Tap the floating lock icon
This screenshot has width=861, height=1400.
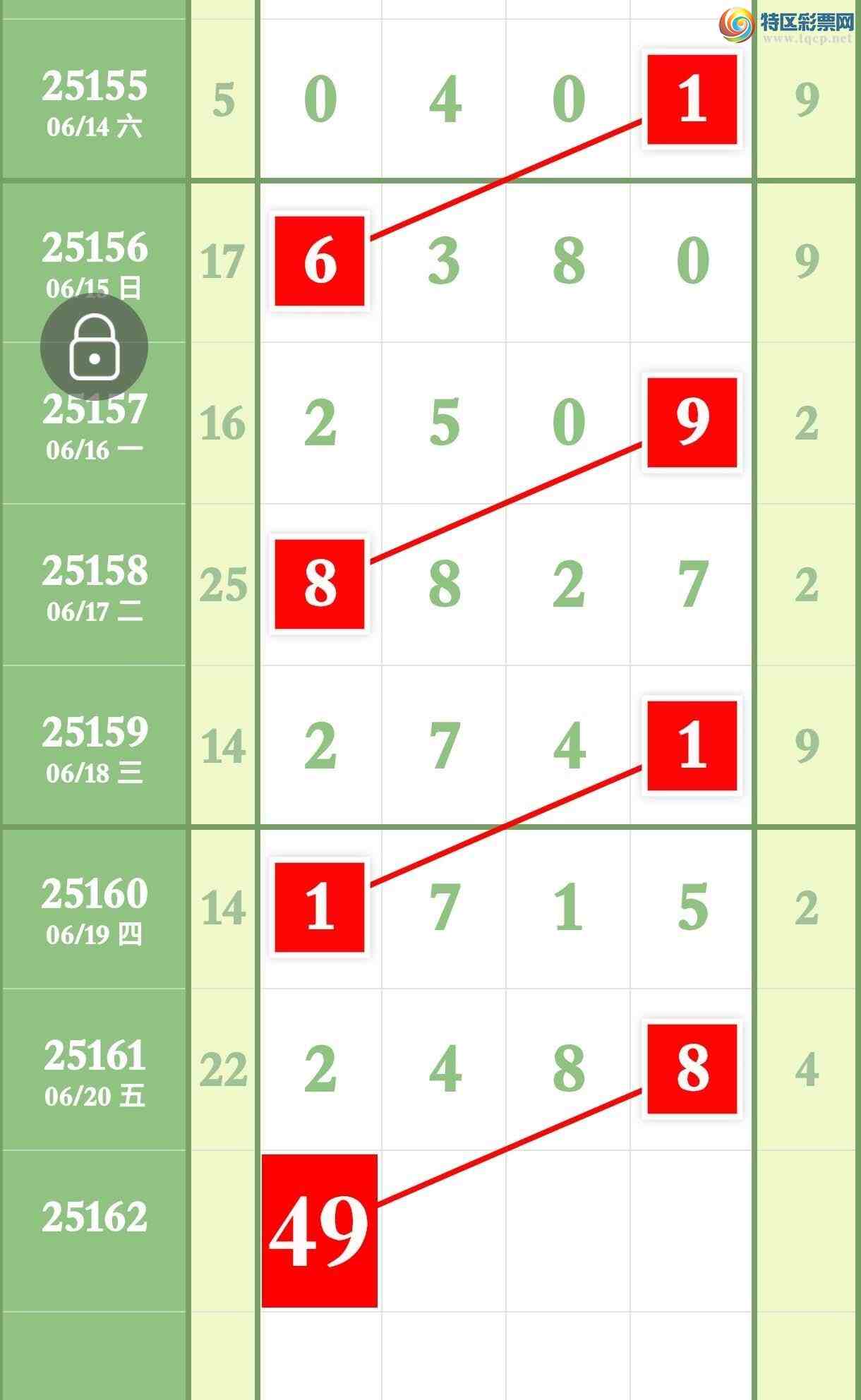(x=94, y=347)
